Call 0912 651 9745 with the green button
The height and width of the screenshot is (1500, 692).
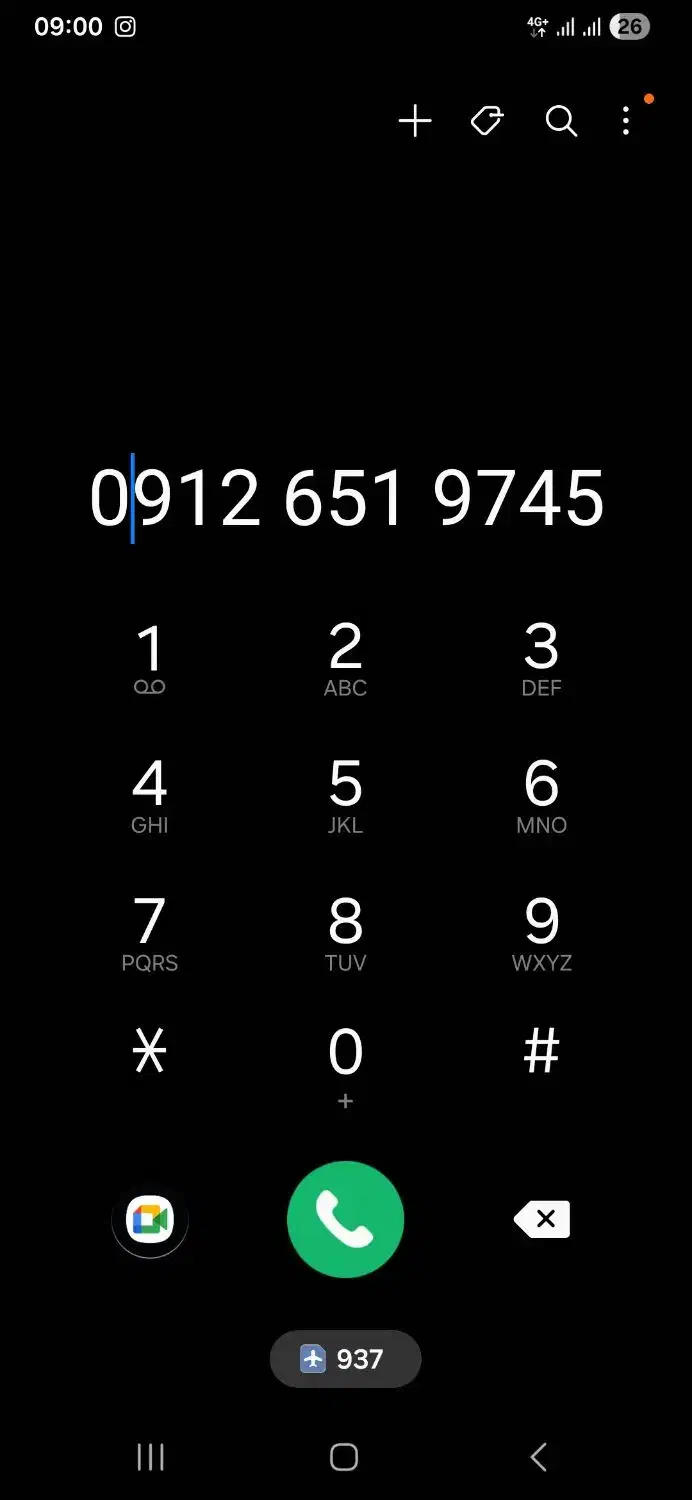345,1219
